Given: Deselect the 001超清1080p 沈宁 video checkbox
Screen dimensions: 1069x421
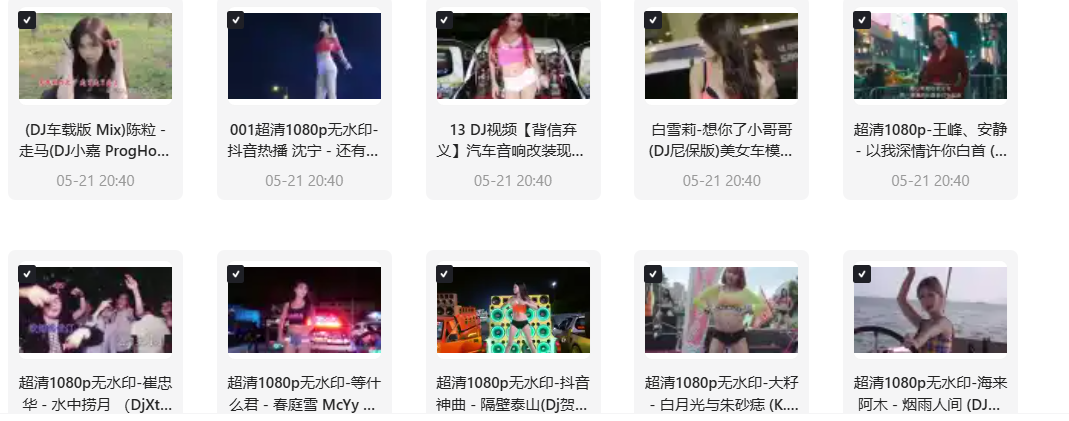Looking at the screenshot, I should [236, 20].
